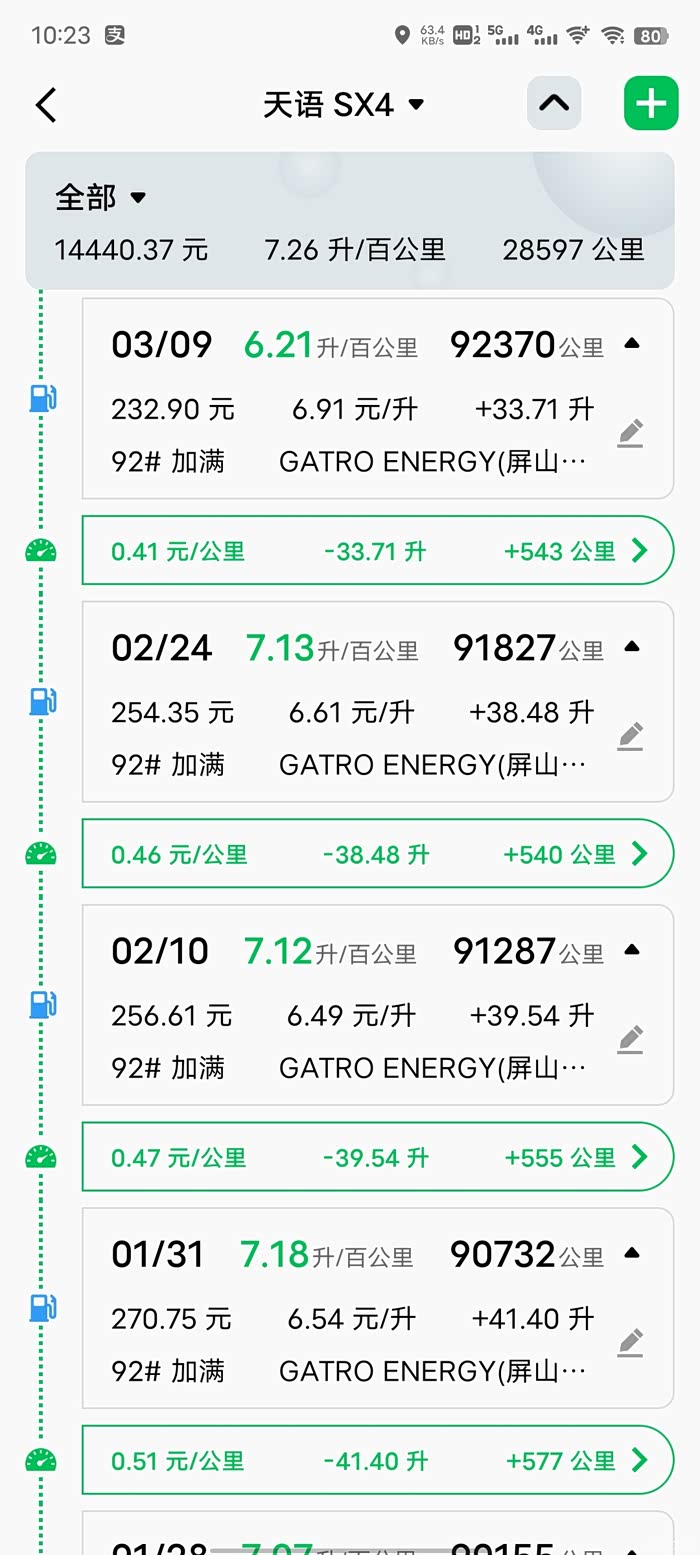This screenshot has width=700, height=1555.
Task: Edit the 01/31 refuel record
Action: tap(630, 1342)
